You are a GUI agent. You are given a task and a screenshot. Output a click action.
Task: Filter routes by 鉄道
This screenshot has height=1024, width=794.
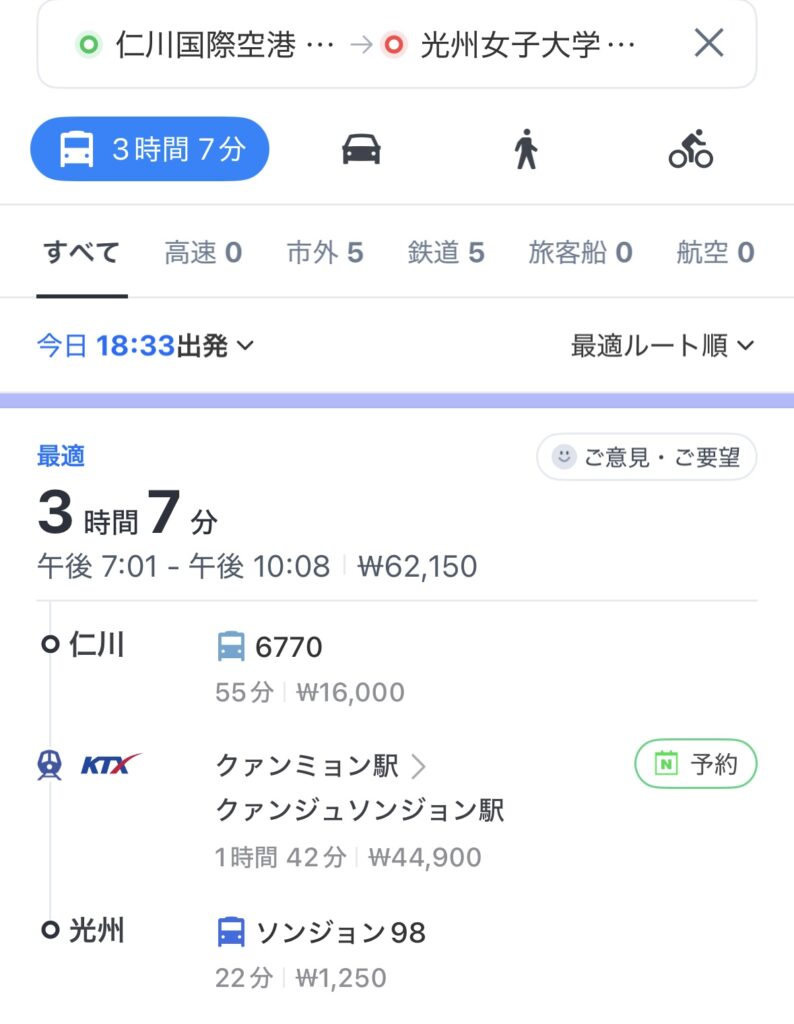tap(445, 253)
